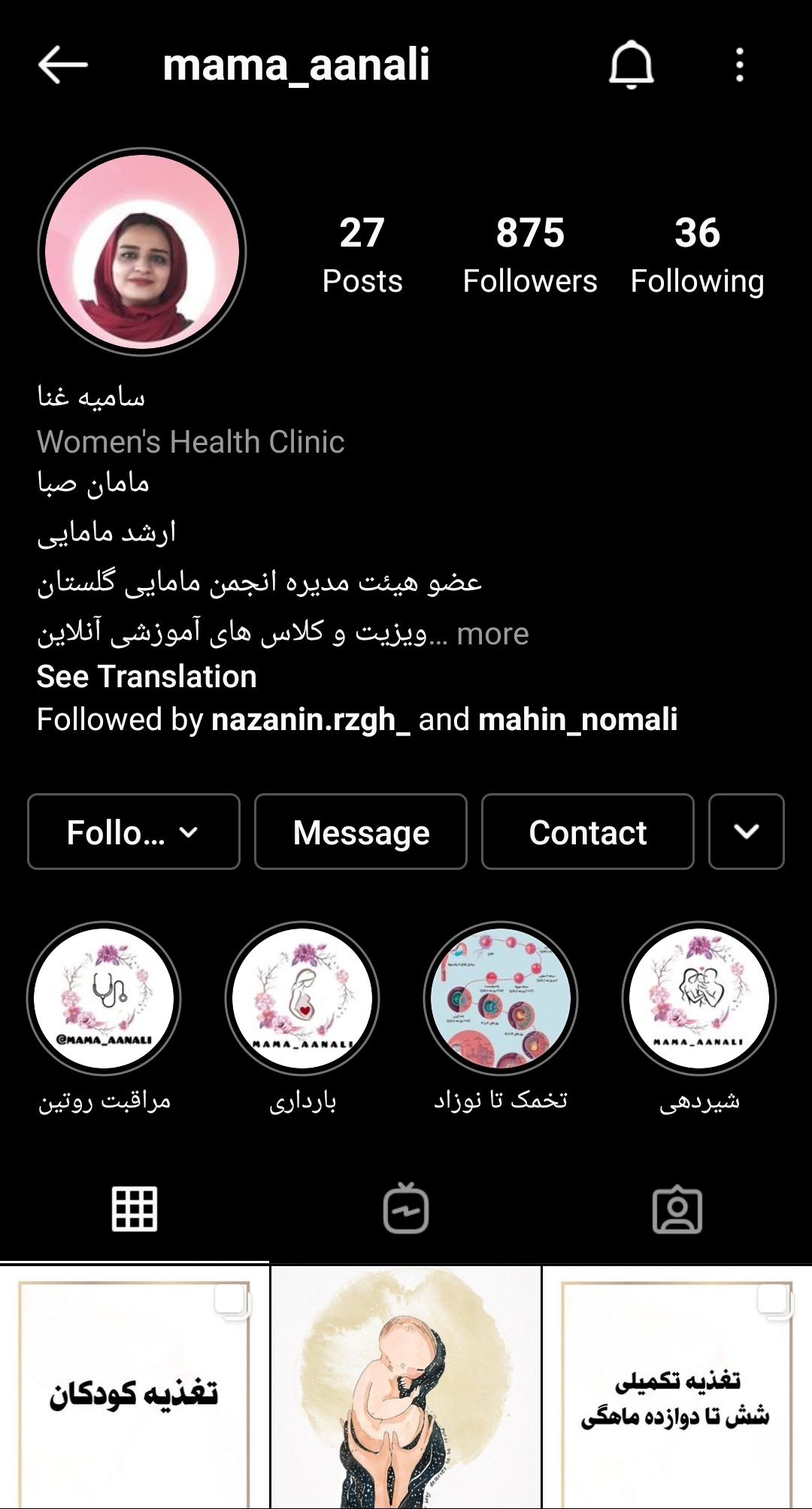Open the تخمک تا نوزاد highlight

click(501, 998)
